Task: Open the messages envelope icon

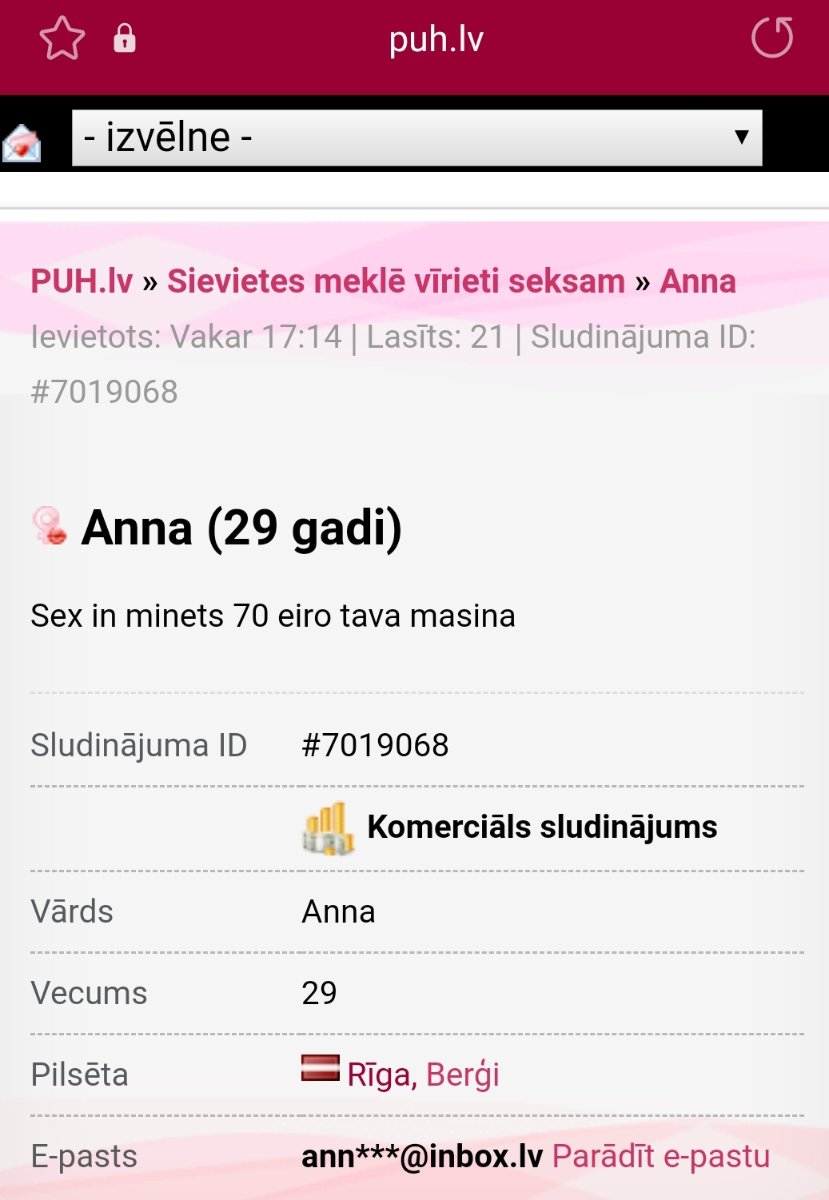Action: 22,143
